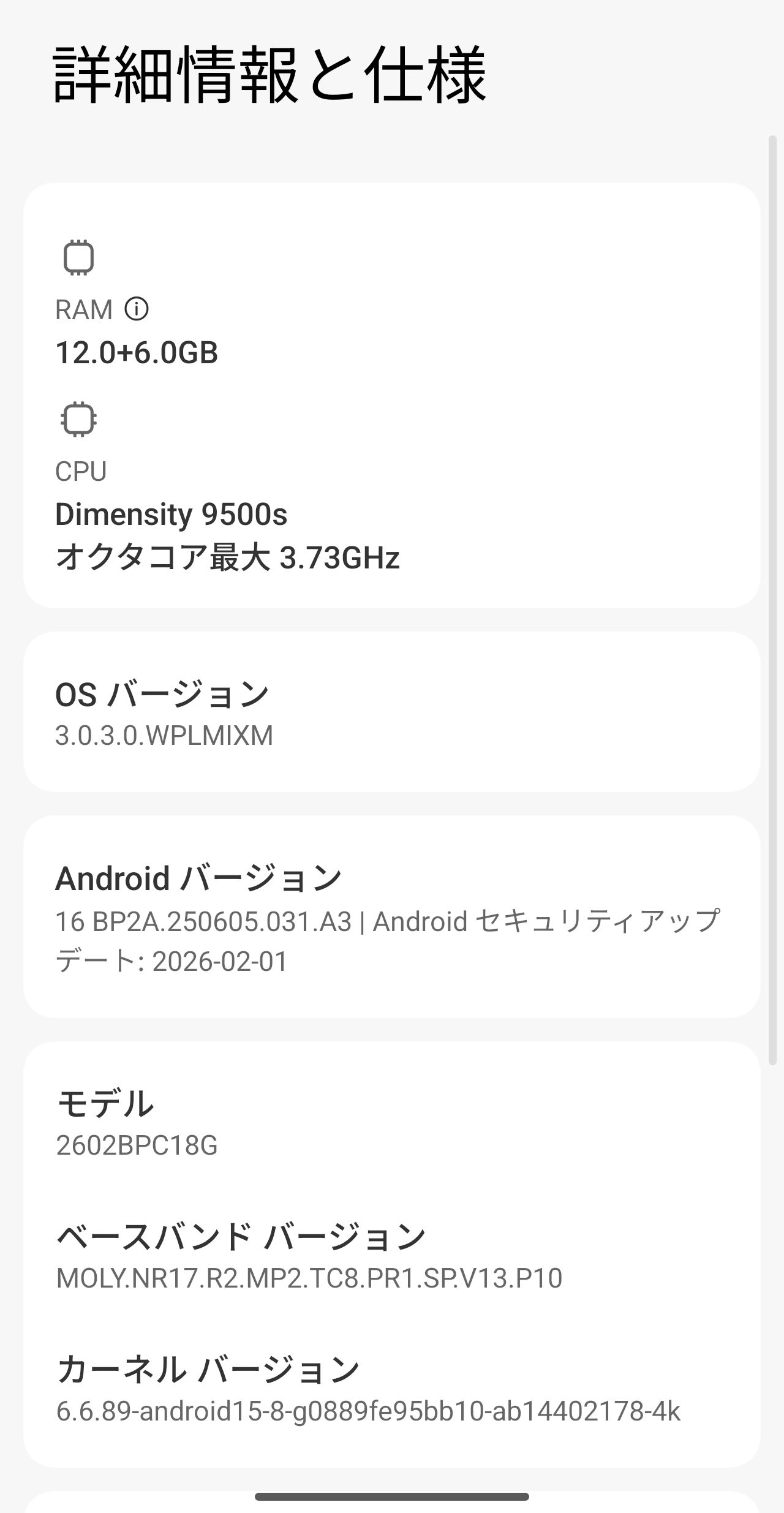This screenshot has width=784, height=1513.
Task: Tap the カーネル バージョン row
Action: (x=392, y=1388)
